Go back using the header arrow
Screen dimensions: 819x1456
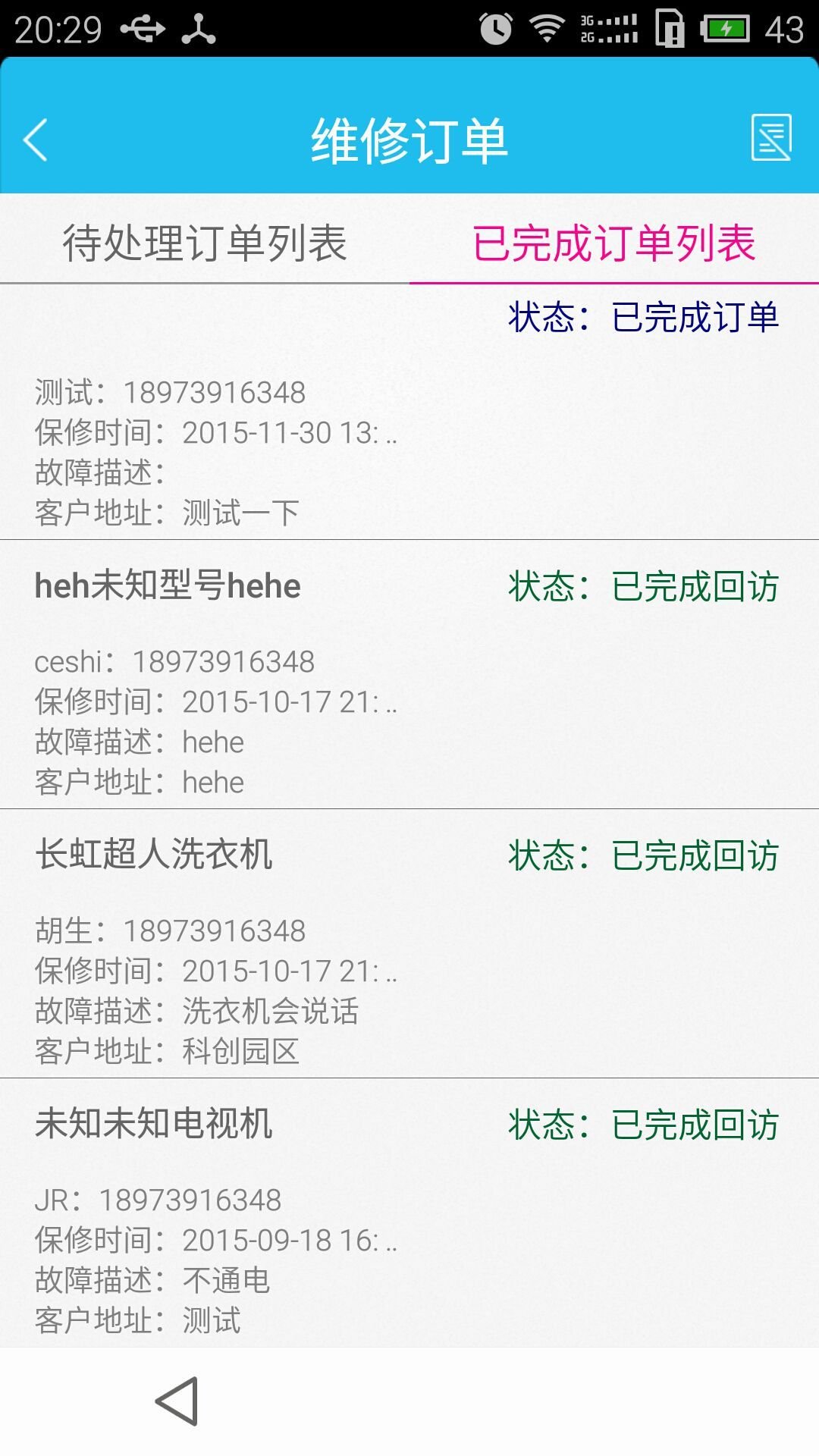[x=36, y=140]
